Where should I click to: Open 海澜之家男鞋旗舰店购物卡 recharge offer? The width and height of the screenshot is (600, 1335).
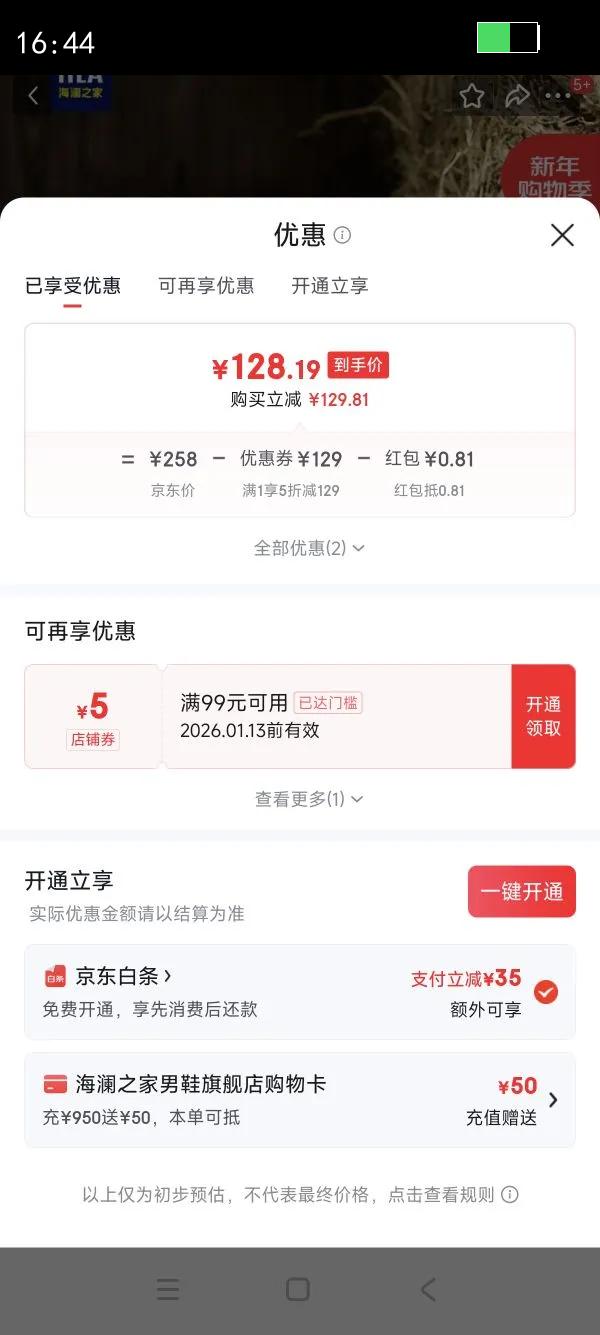coord(300,1099)
